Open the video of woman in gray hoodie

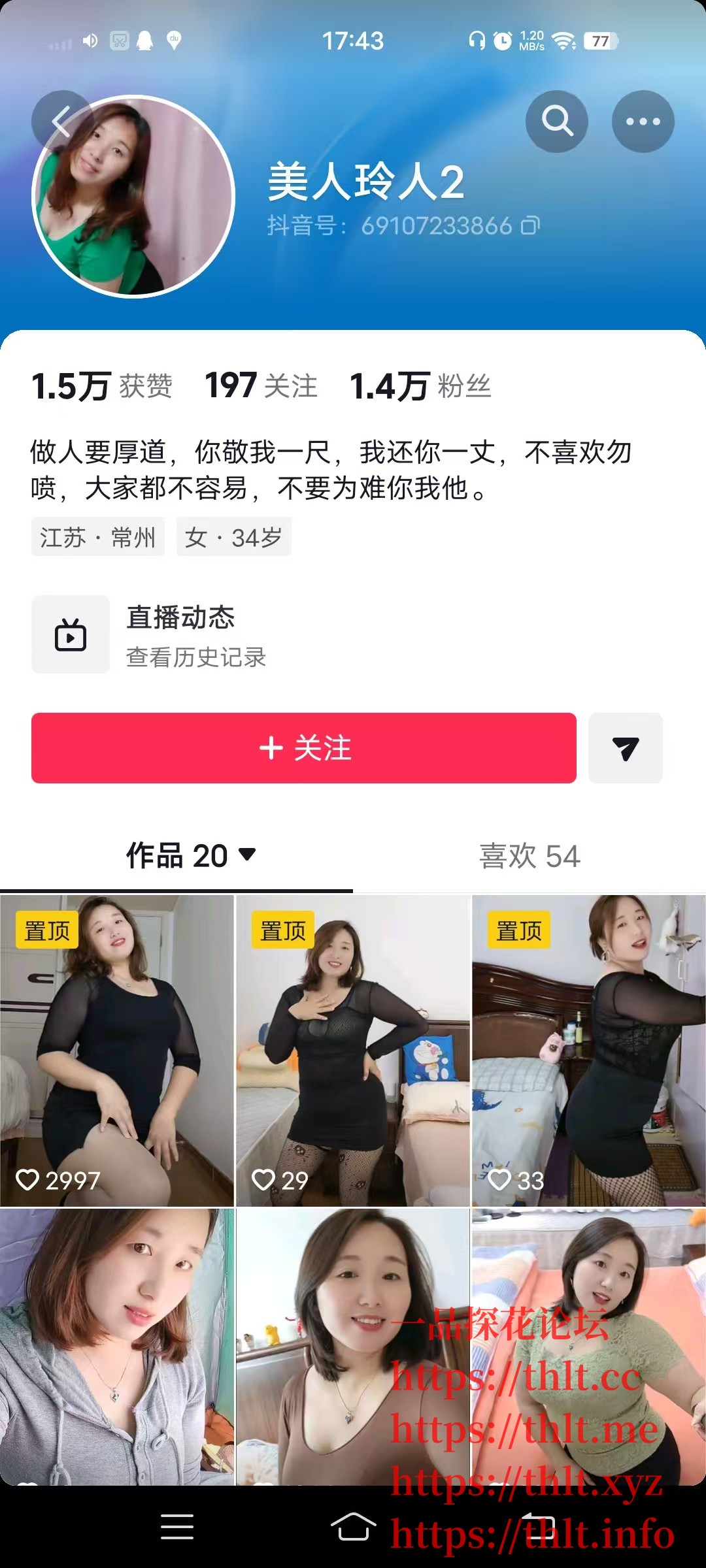coord(117,1346)
